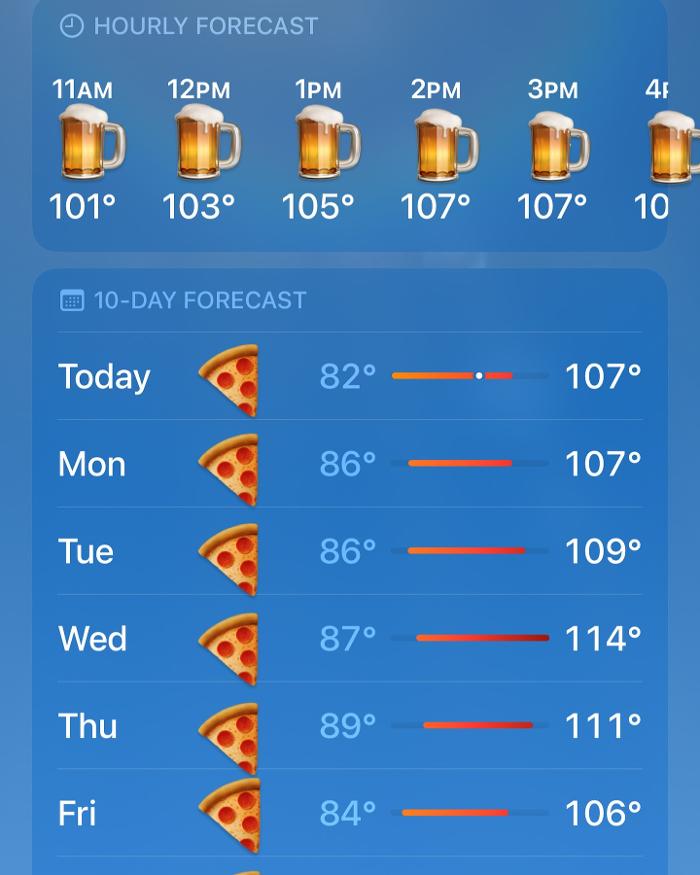
Task: Select the Tue forecast row
Action: point(349,551)
